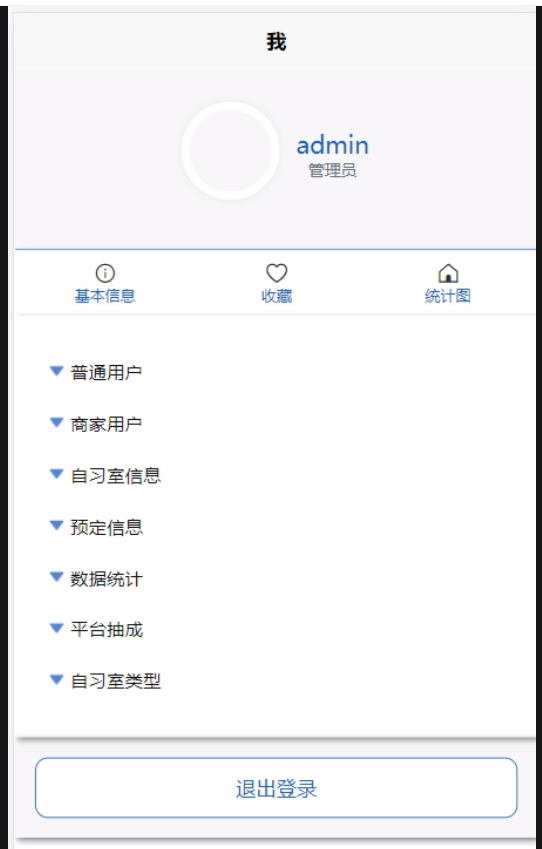This screenshot has width=542, height=849.
Task: Open the 收藏 favorites section
Action: 276,284
